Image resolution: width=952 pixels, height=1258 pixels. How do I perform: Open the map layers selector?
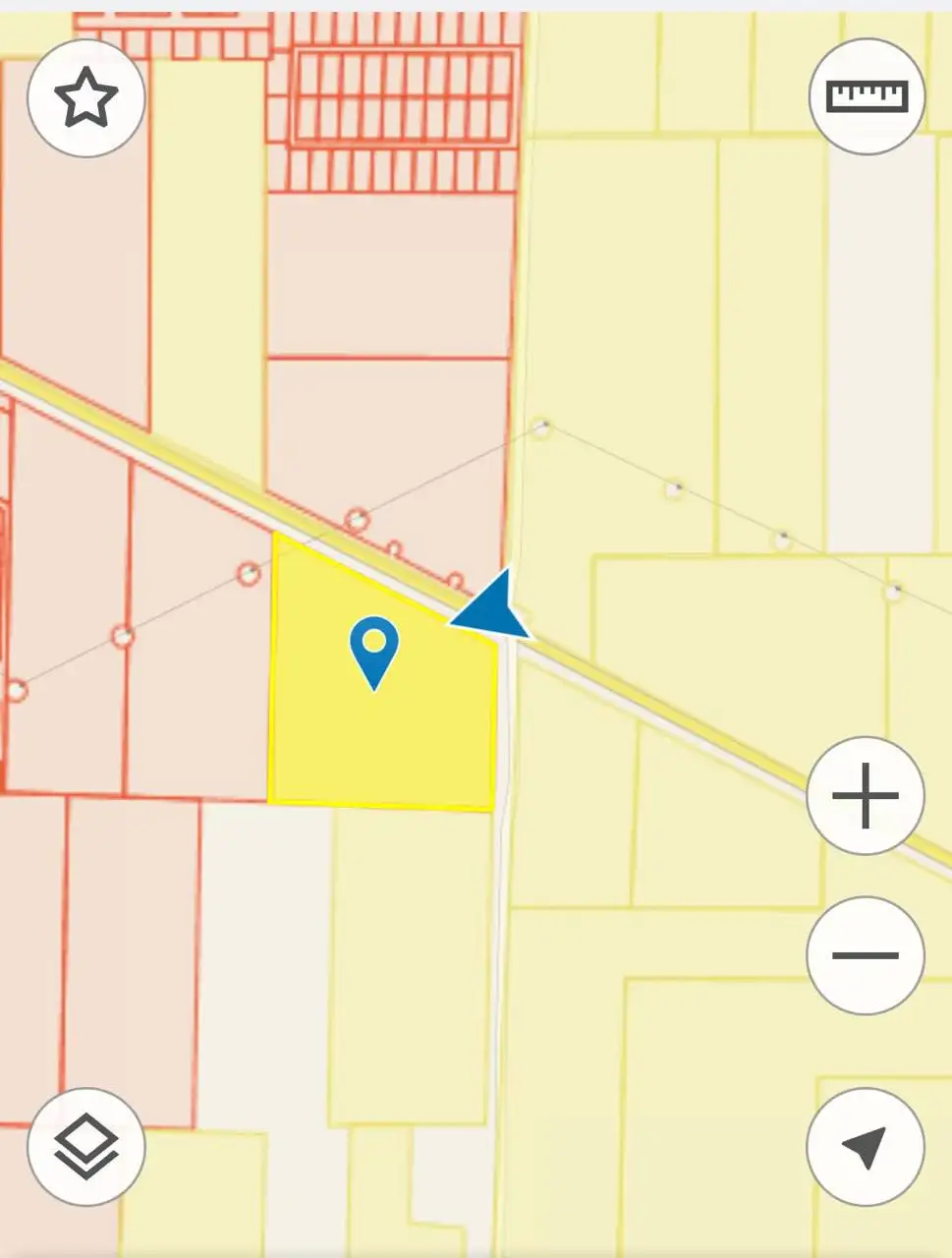86,1146
